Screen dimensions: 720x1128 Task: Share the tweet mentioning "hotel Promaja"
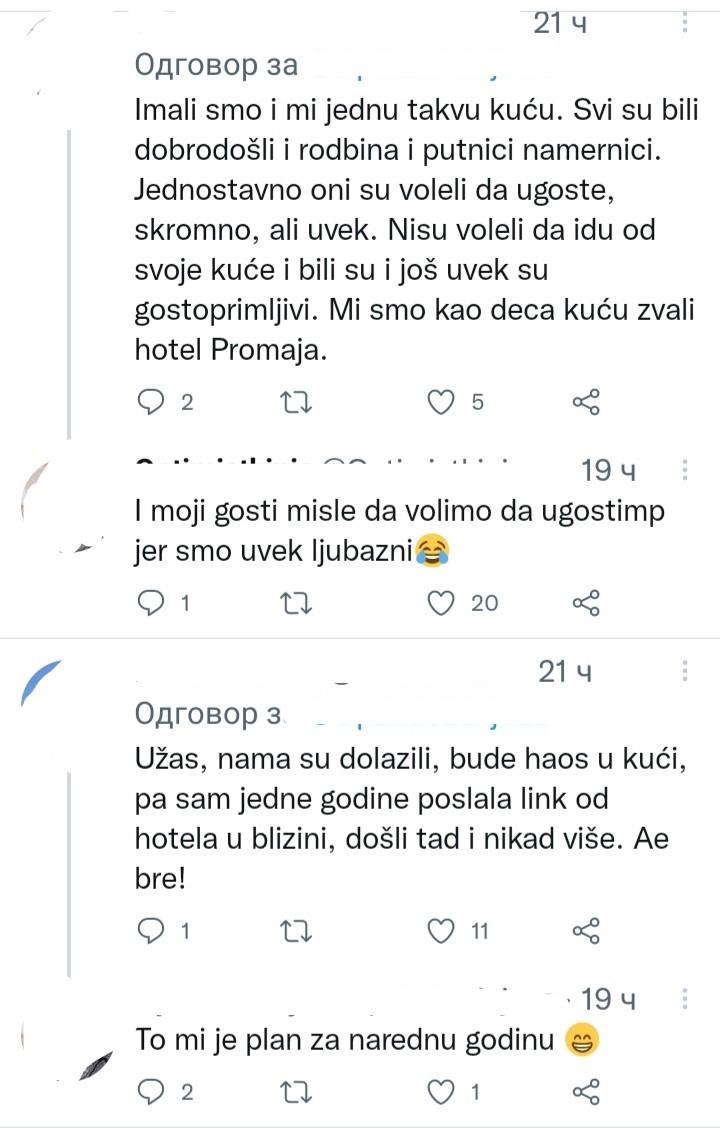[585, 402]
